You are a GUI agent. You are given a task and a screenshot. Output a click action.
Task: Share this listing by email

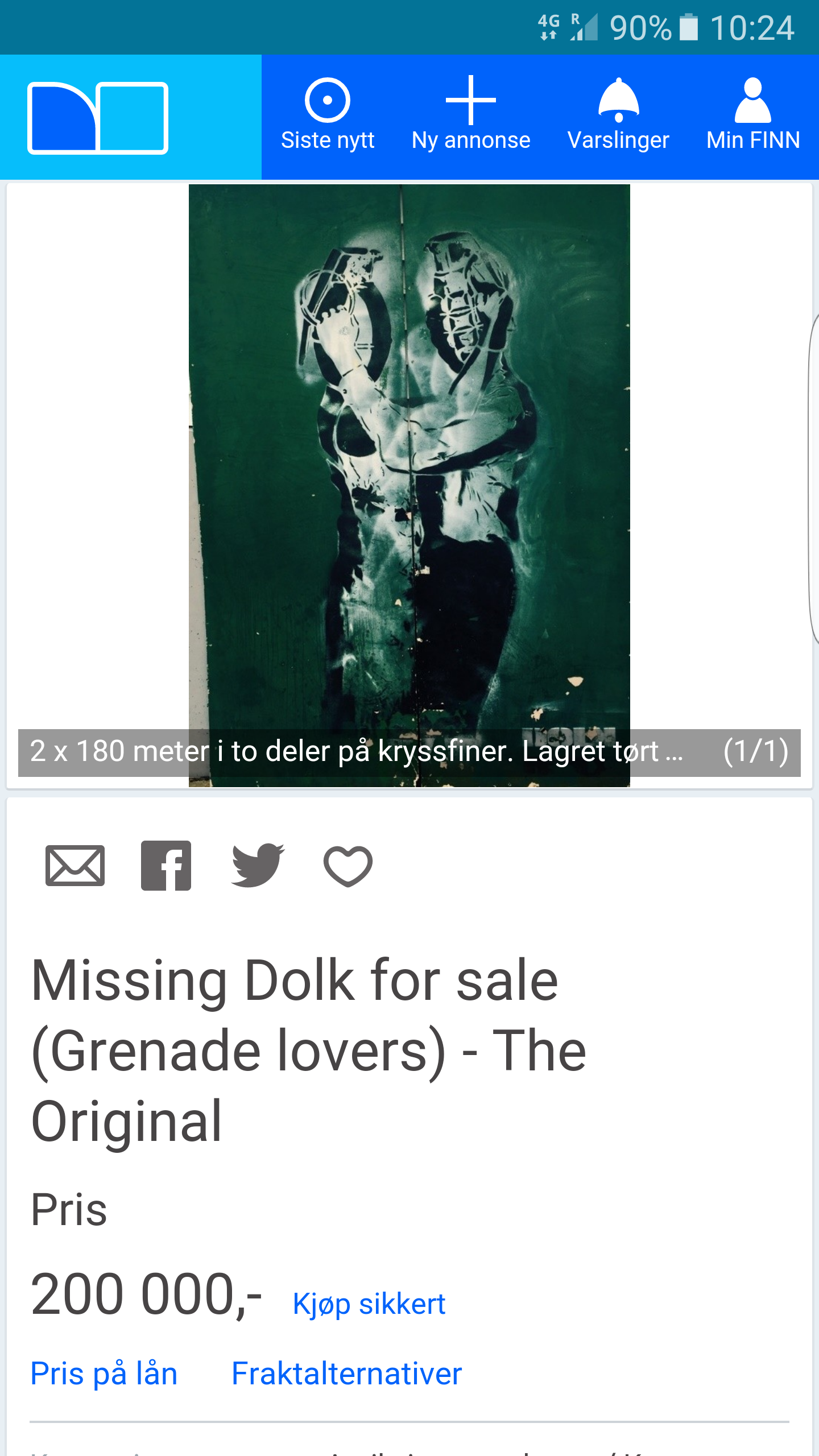(x=75, y=866)
